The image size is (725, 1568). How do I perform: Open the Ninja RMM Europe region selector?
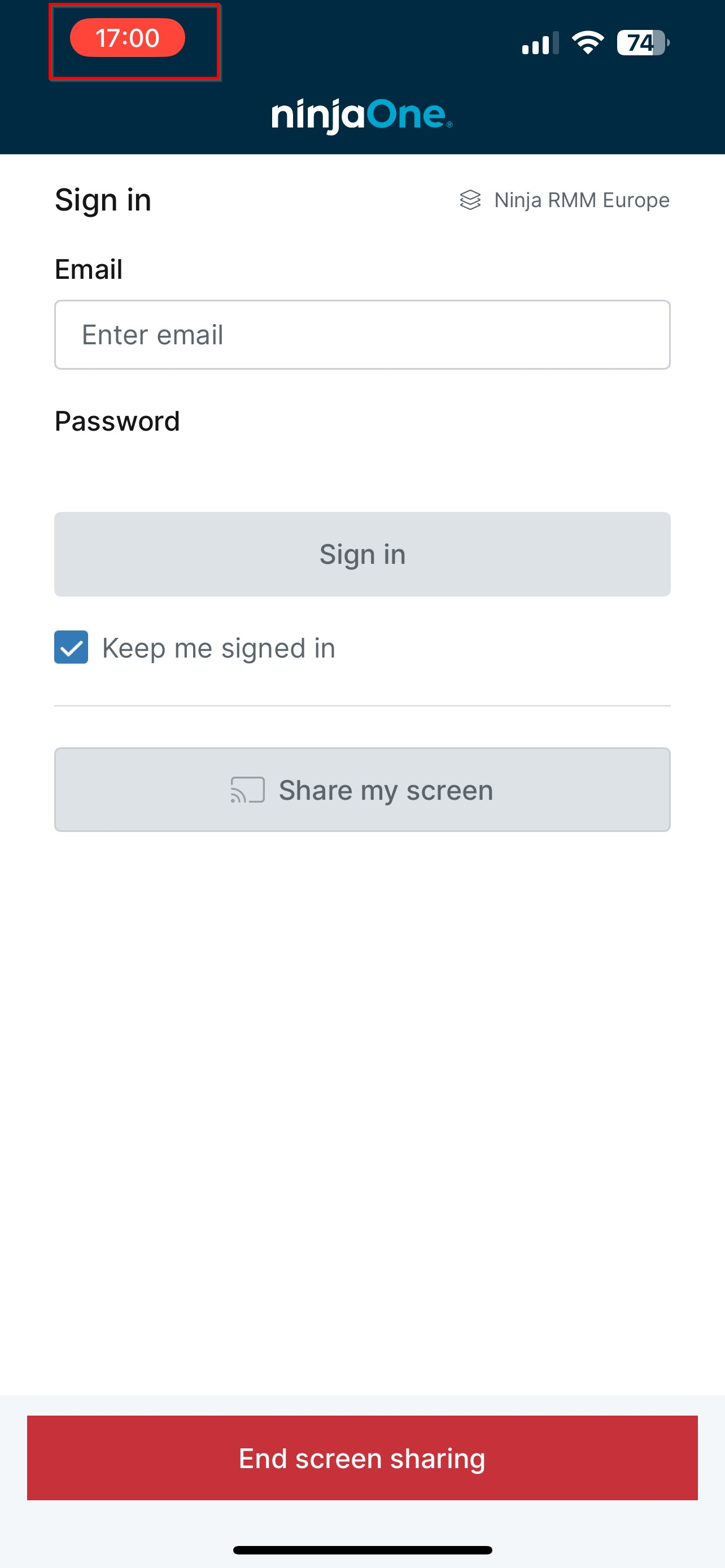[564, 200]
